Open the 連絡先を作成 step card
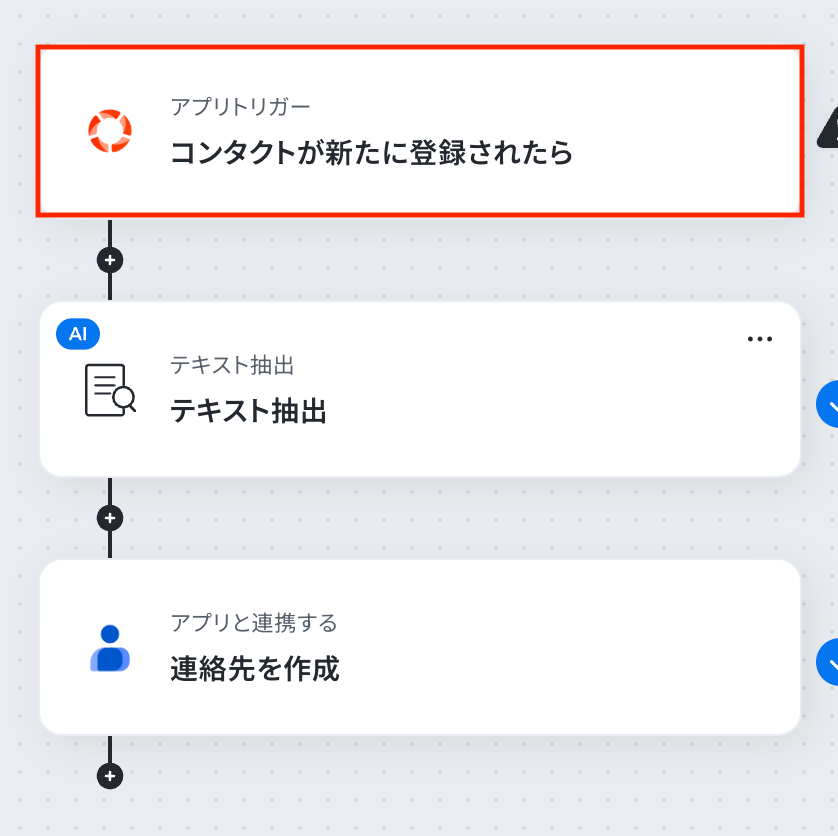 (420, 648)
